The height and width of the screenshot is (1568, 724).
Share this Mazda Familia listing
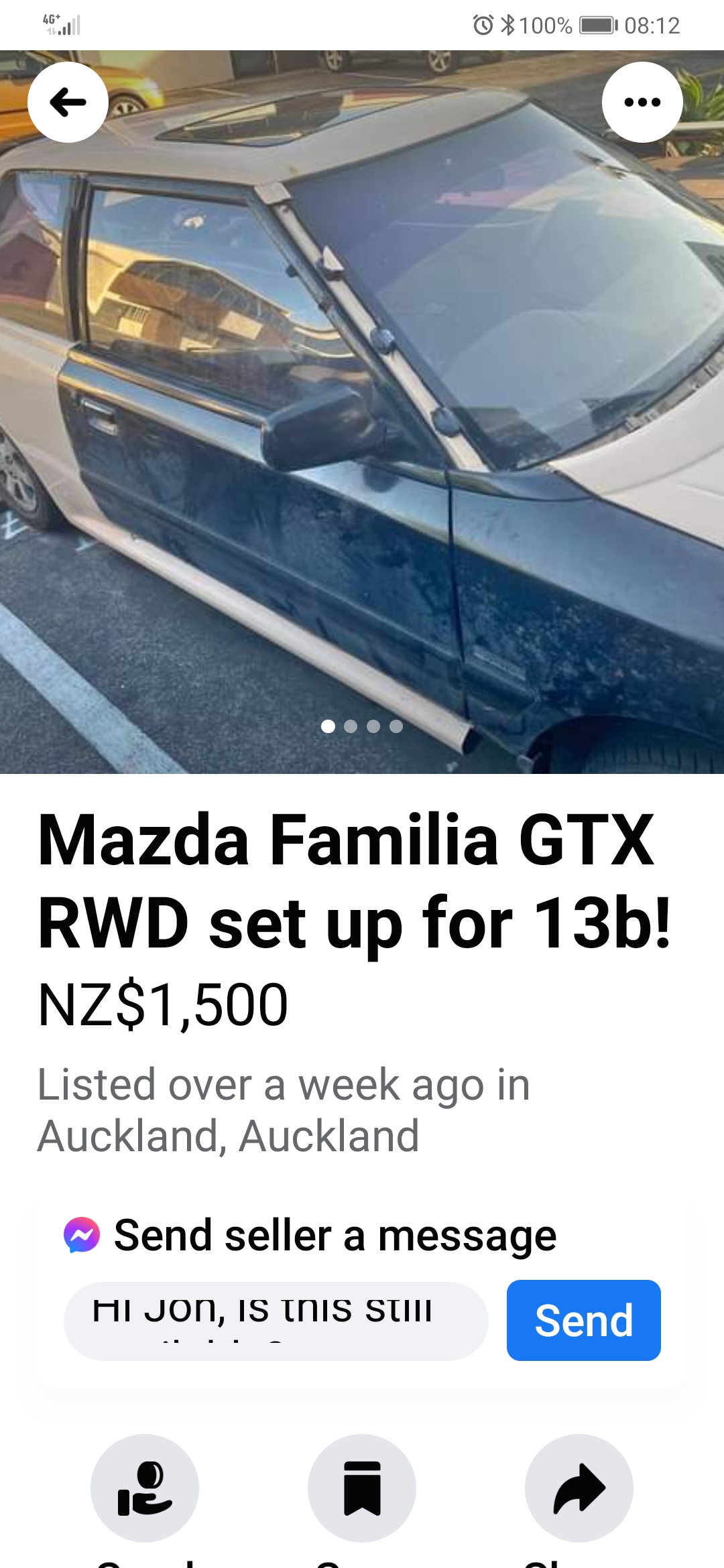(579, 1488)
